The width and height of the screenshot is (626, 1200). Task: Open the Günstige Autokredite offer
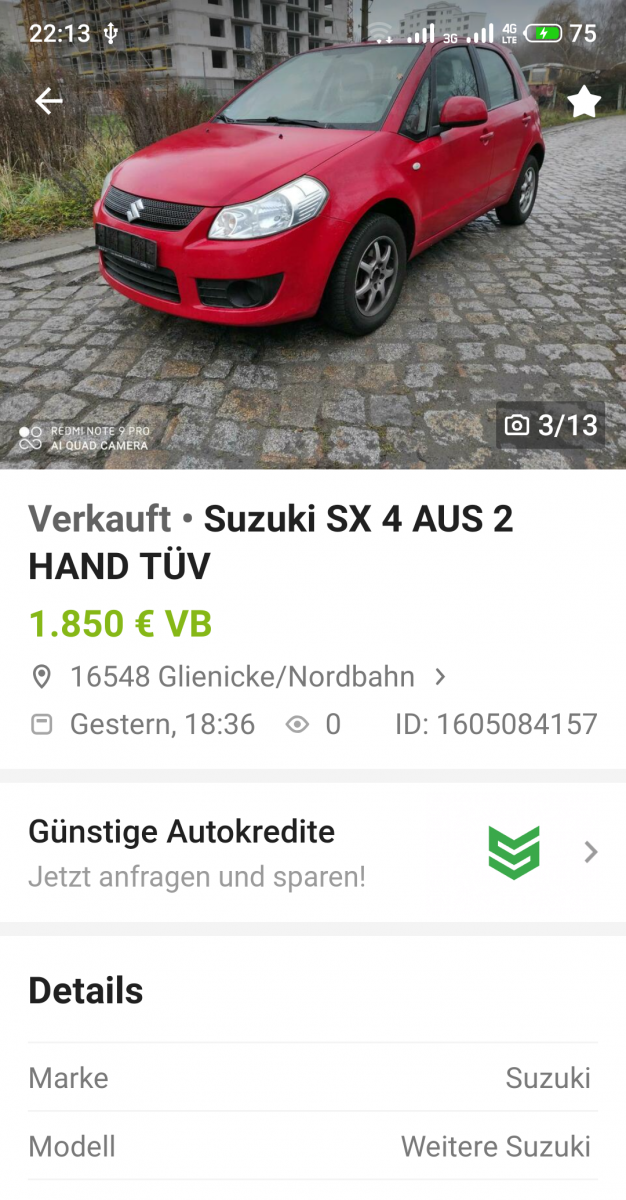(312, 852)
